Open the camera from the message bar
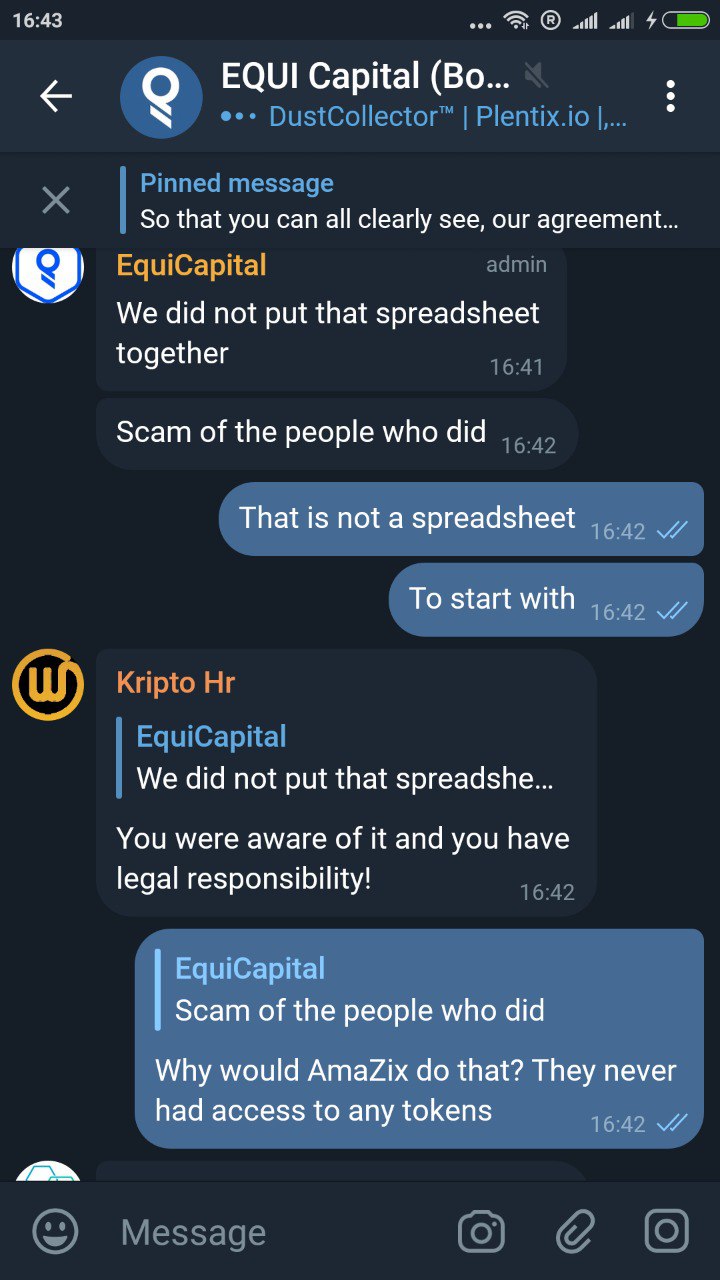This screenshot has width=720, height=1280. pos(481,1231)
